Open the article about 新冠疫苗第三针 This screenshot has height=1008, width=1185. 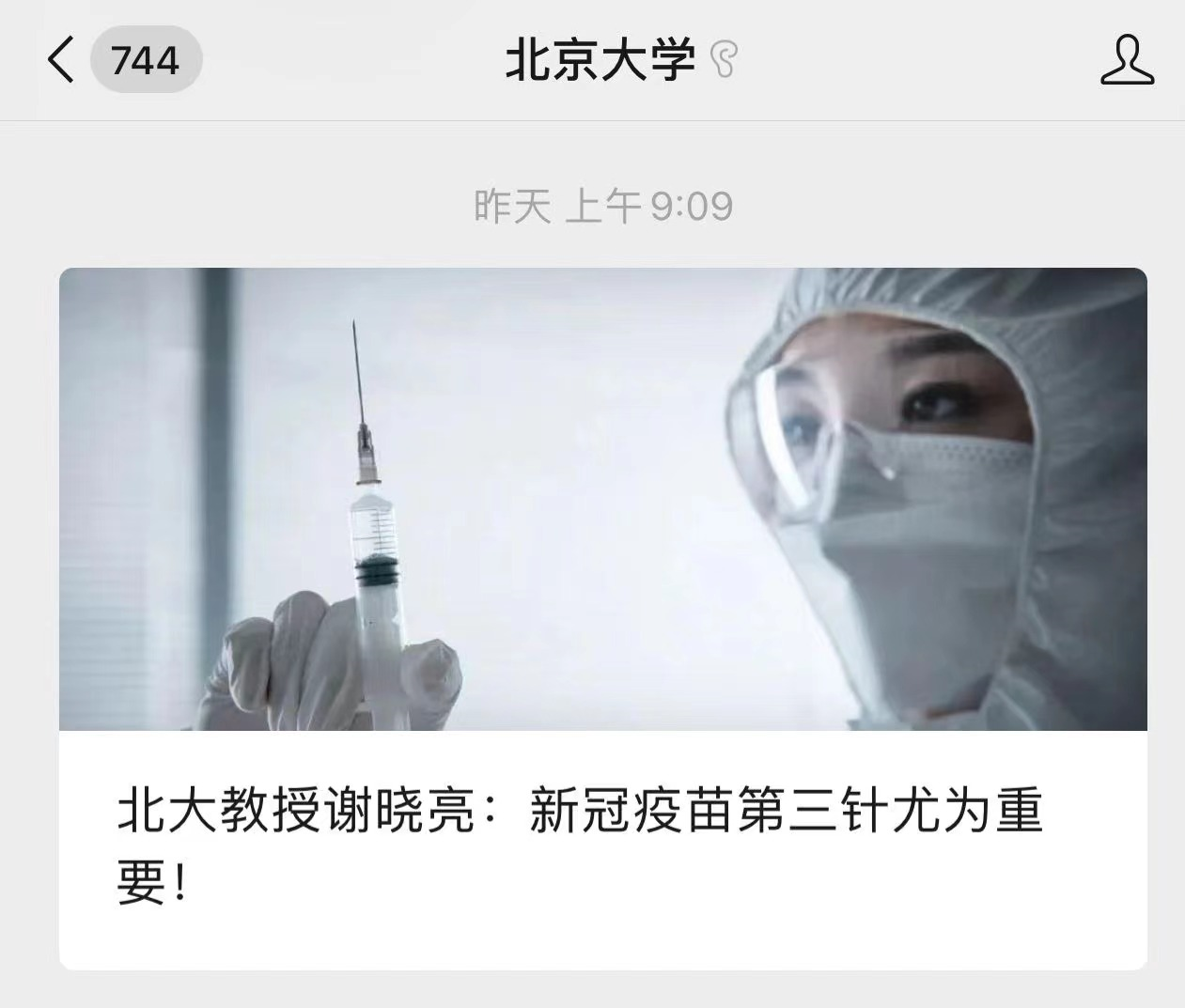(602, 618)
